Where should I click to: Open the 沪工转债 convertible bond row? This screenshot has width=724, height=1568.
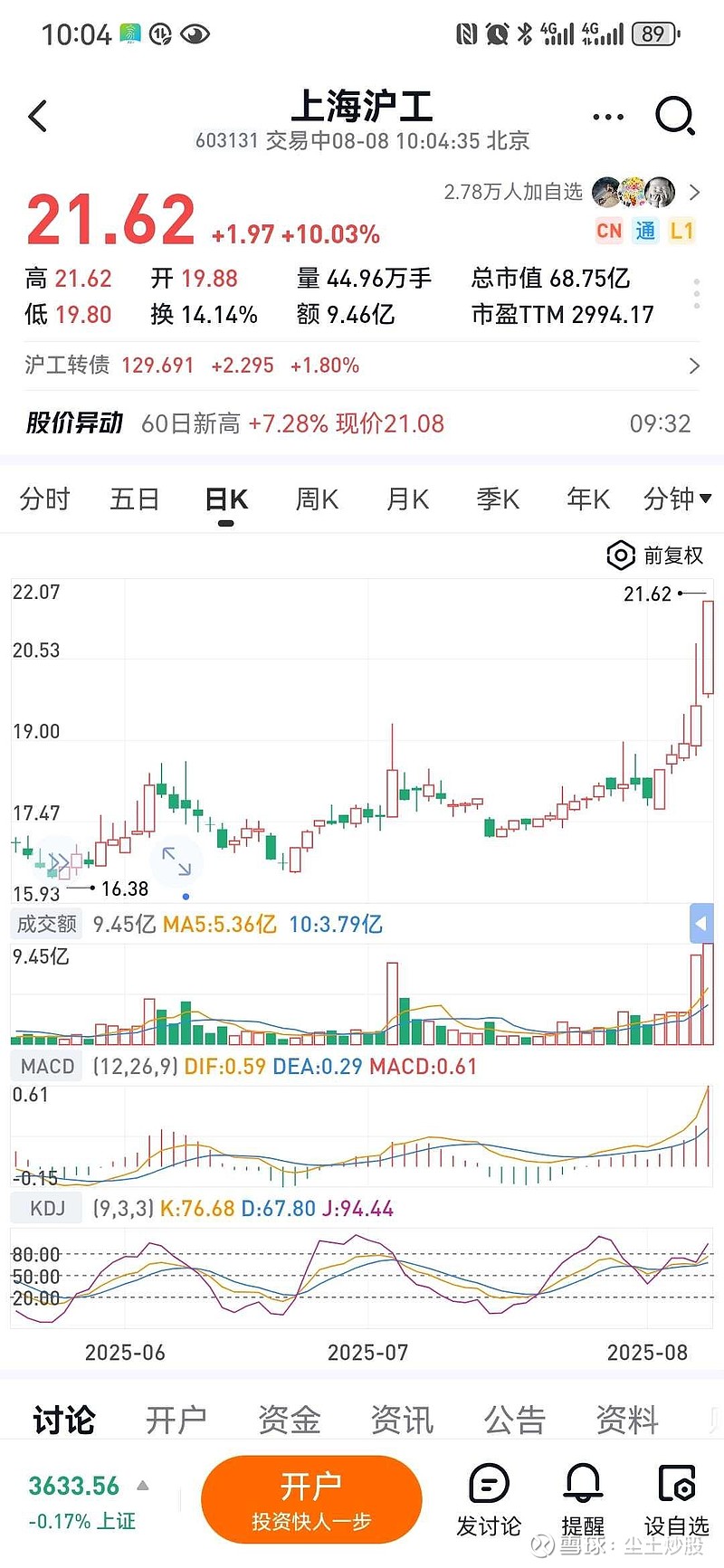(362, 366)
